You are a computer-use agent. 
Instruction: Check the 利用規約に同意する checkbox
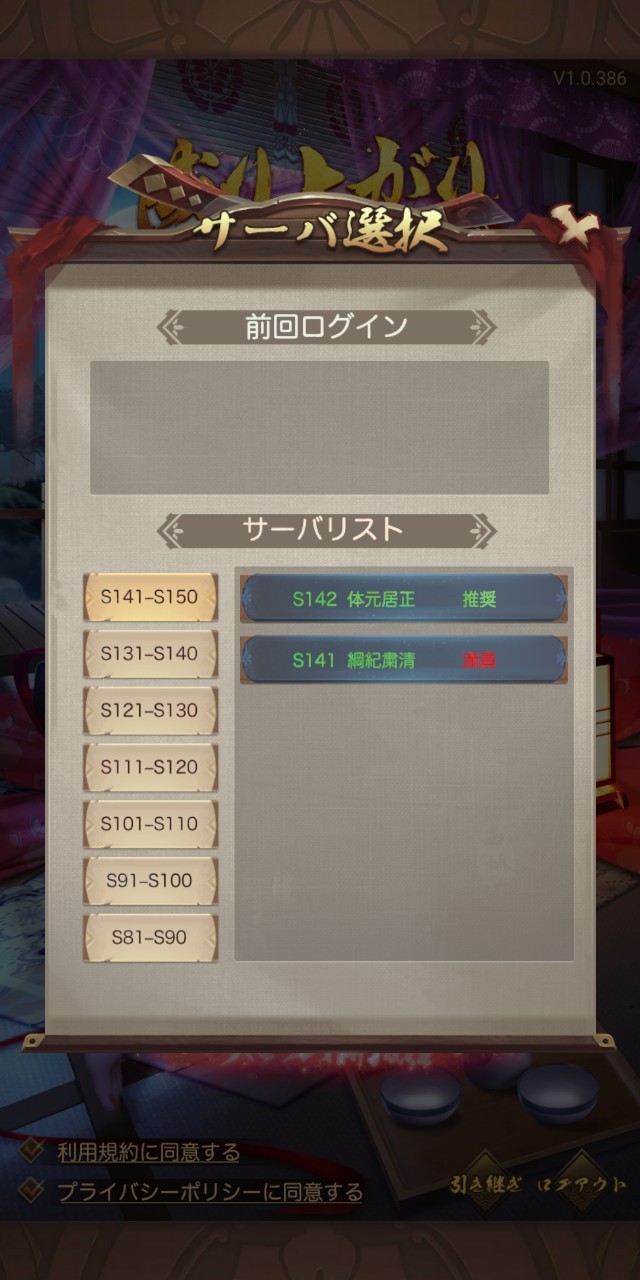click(x=33, y=1152)
